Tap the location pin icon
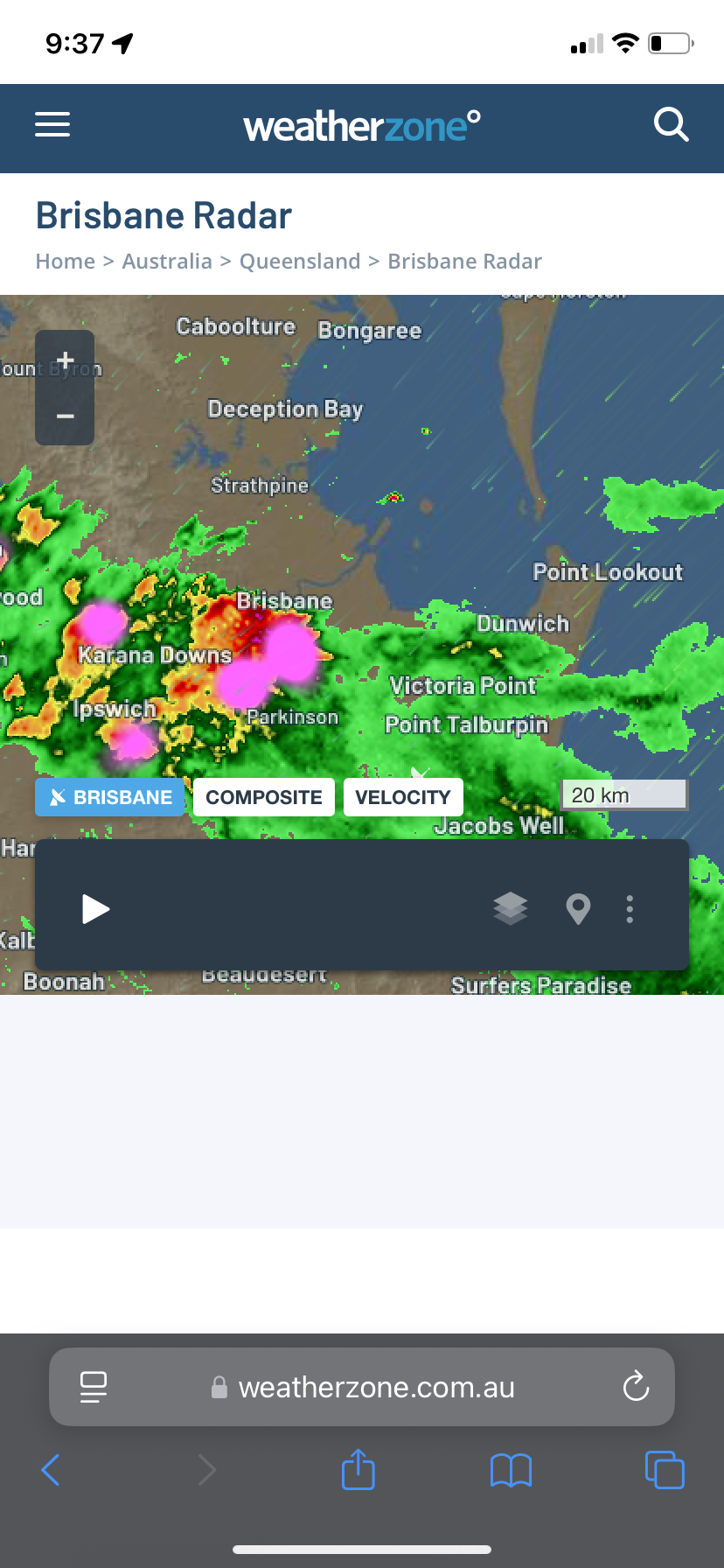The image size is (724, 1568). [x=578, y=909]
